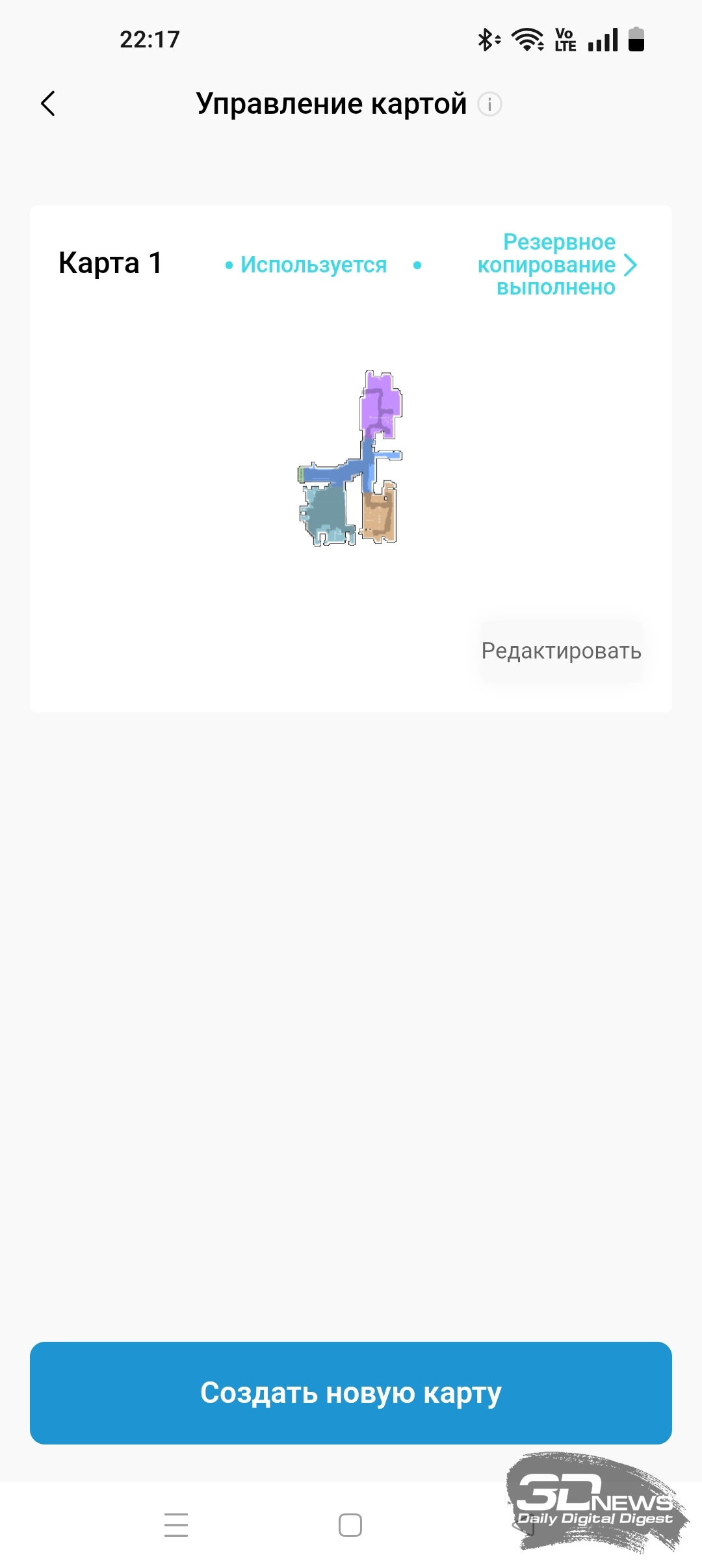This screenshot has width=702, height=1568.
Task: Open the Карта 1 floor plan
Action: tap(350, 458)
